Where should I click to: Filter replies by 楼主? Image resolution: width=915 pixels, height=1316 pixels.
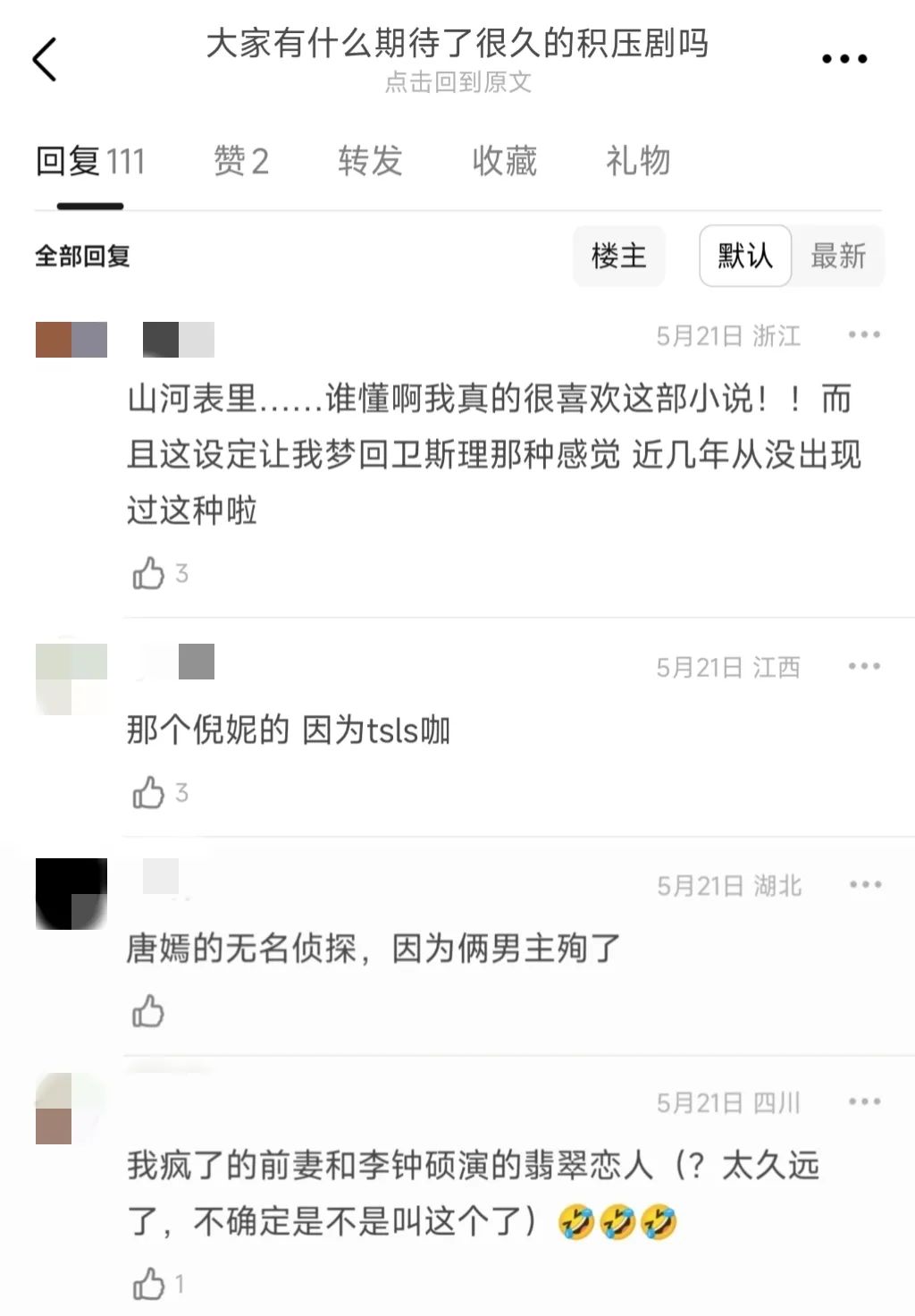(618, 257)
